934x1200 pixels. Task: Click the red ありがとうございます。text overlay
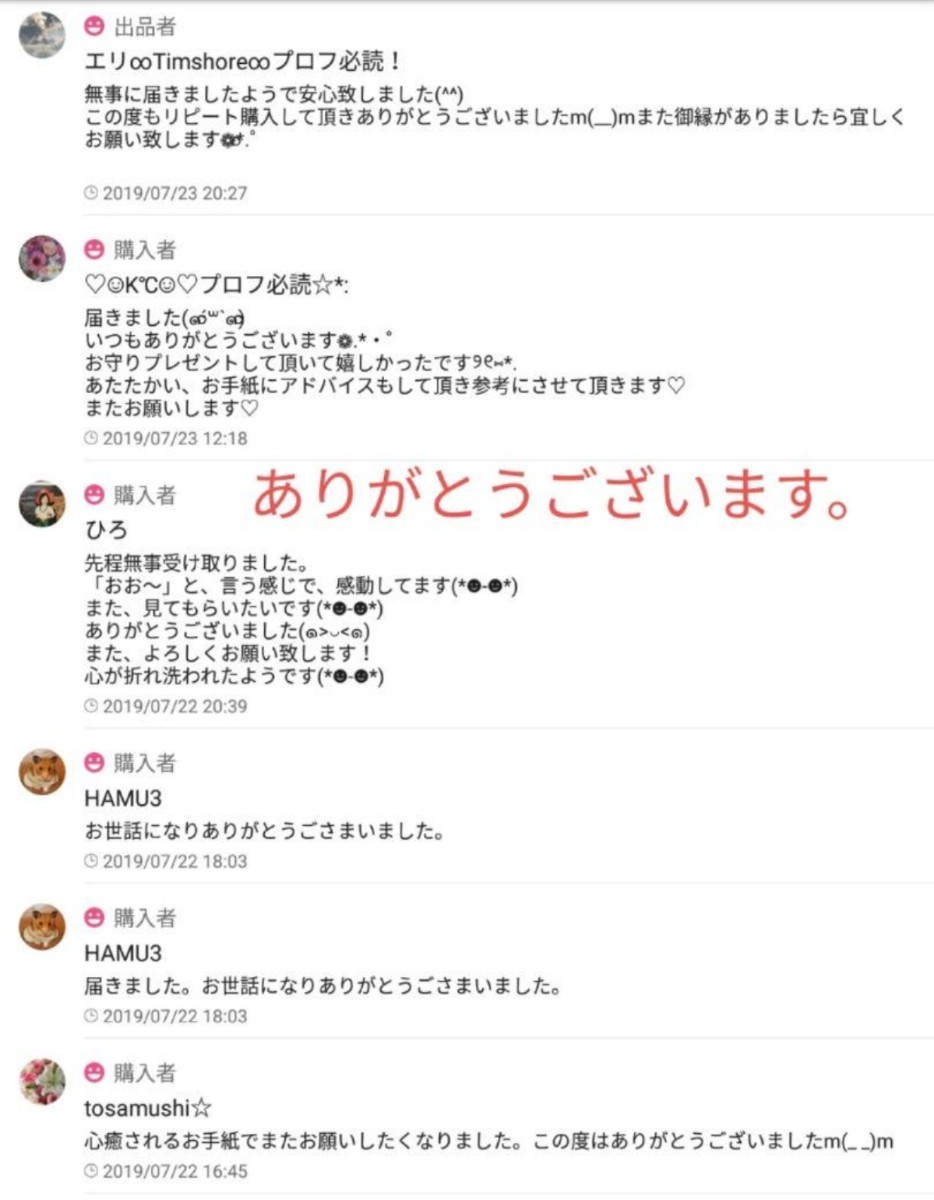pyautogui.click(x=560, y=493)
